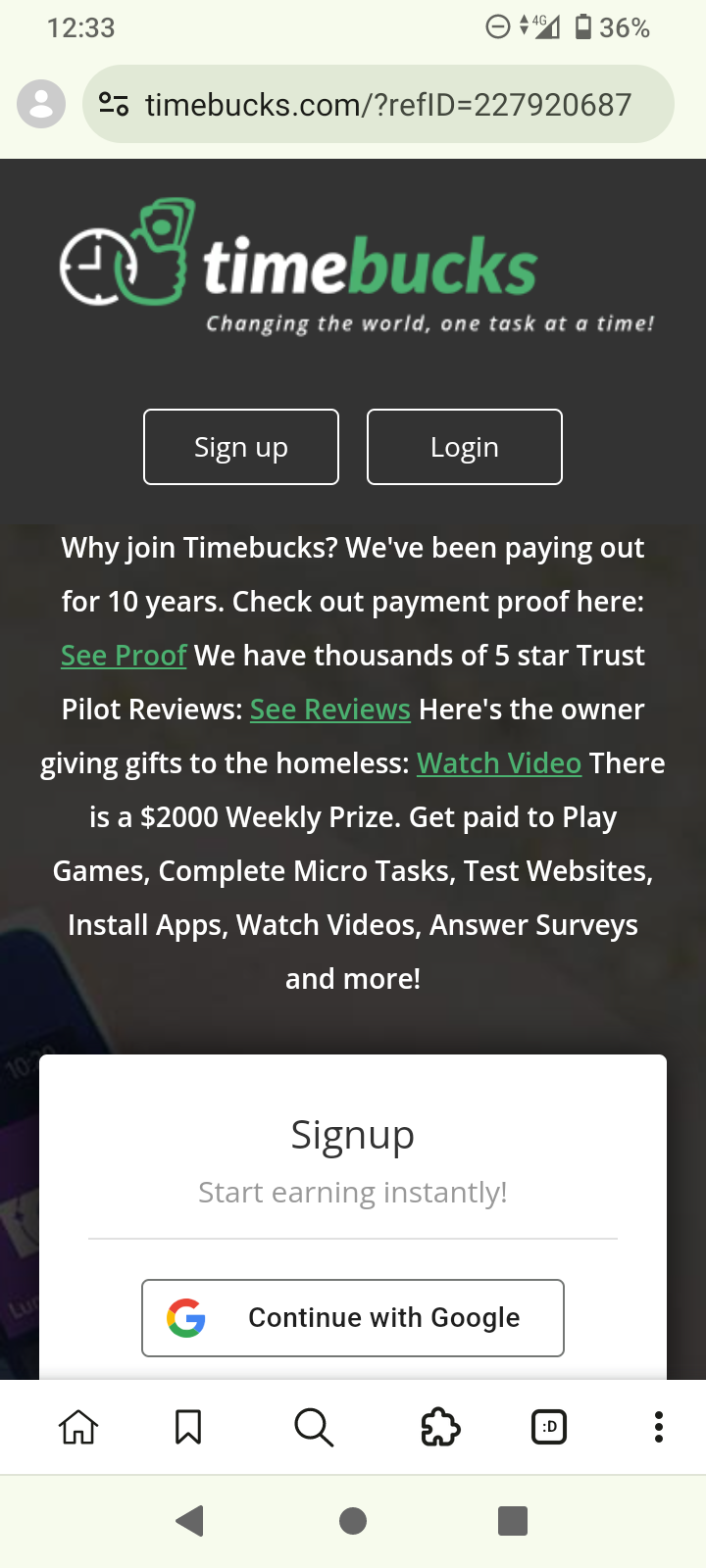Tap the system back button
706x1568 pixels.
(189, 1521)
